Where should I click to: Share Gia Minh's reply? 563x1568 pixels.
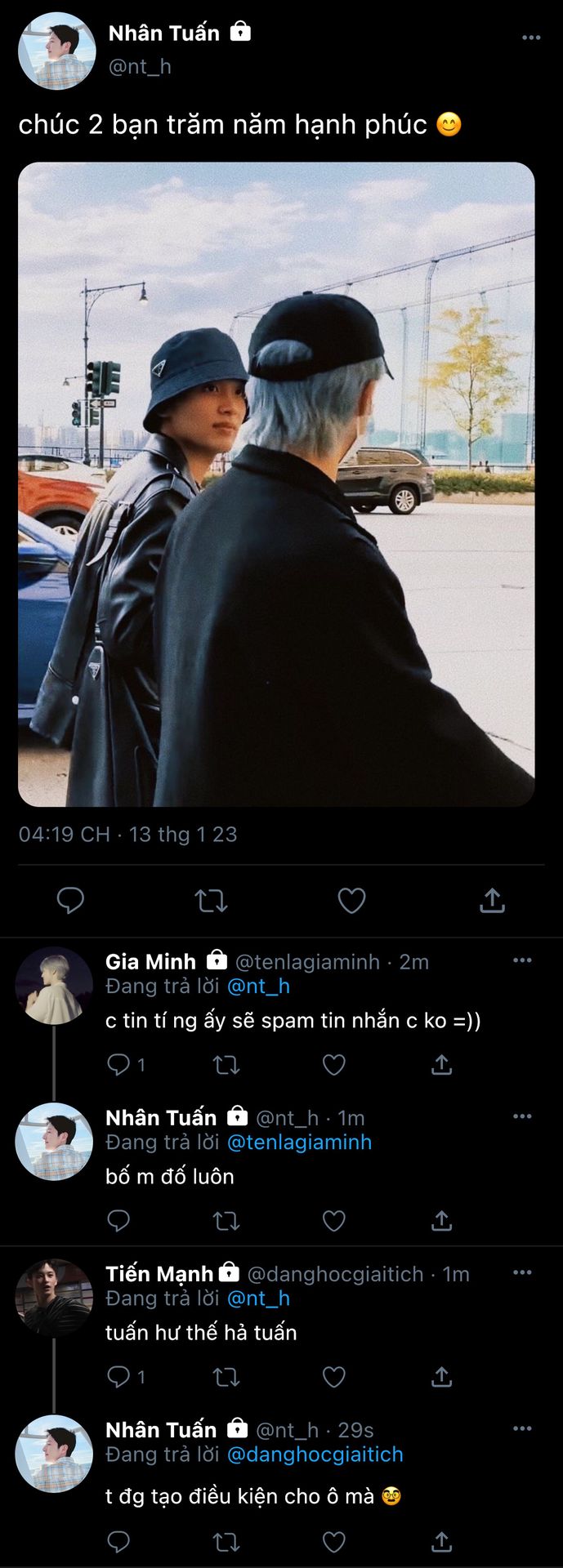coord(441,1064)
